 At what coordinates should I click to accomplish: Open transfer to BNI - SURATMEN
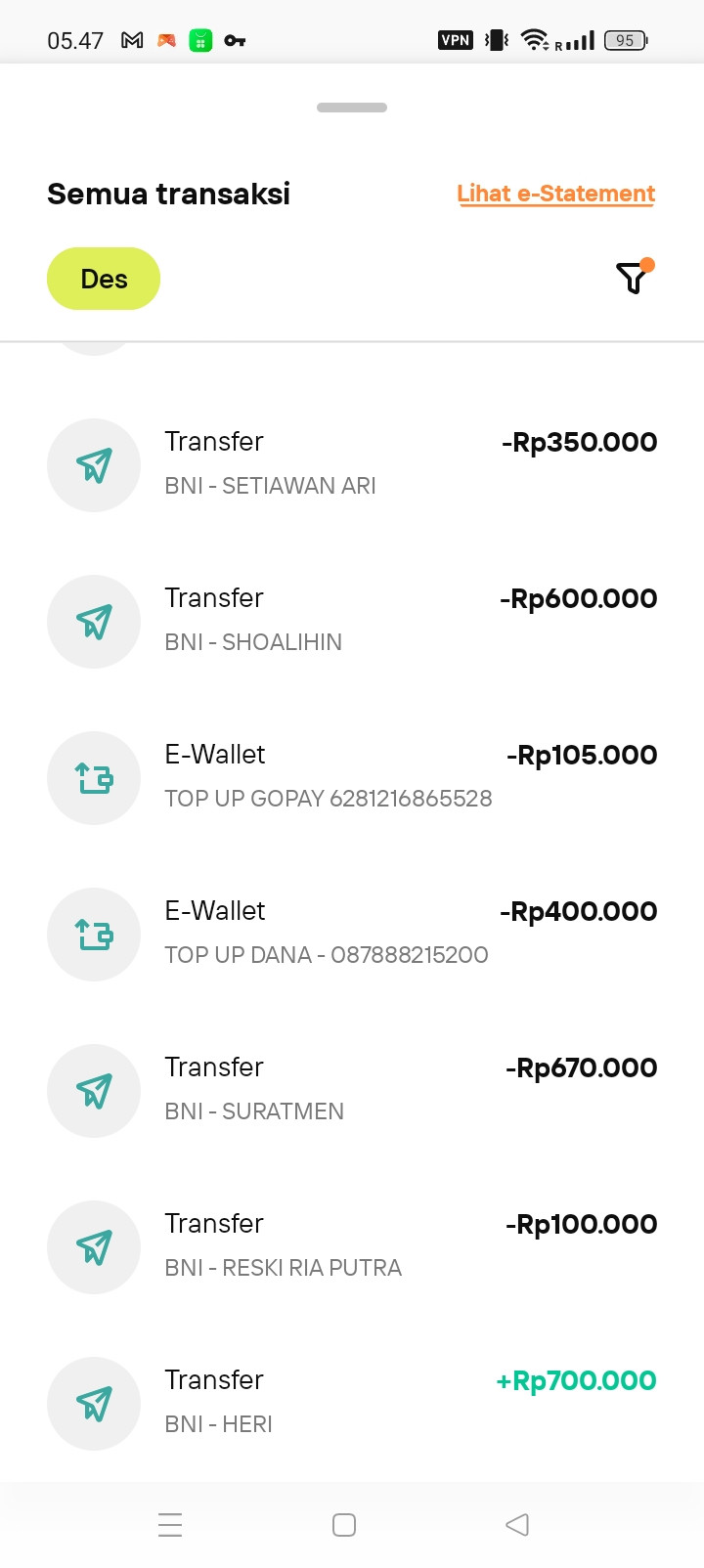click(x=352, y=1090)
